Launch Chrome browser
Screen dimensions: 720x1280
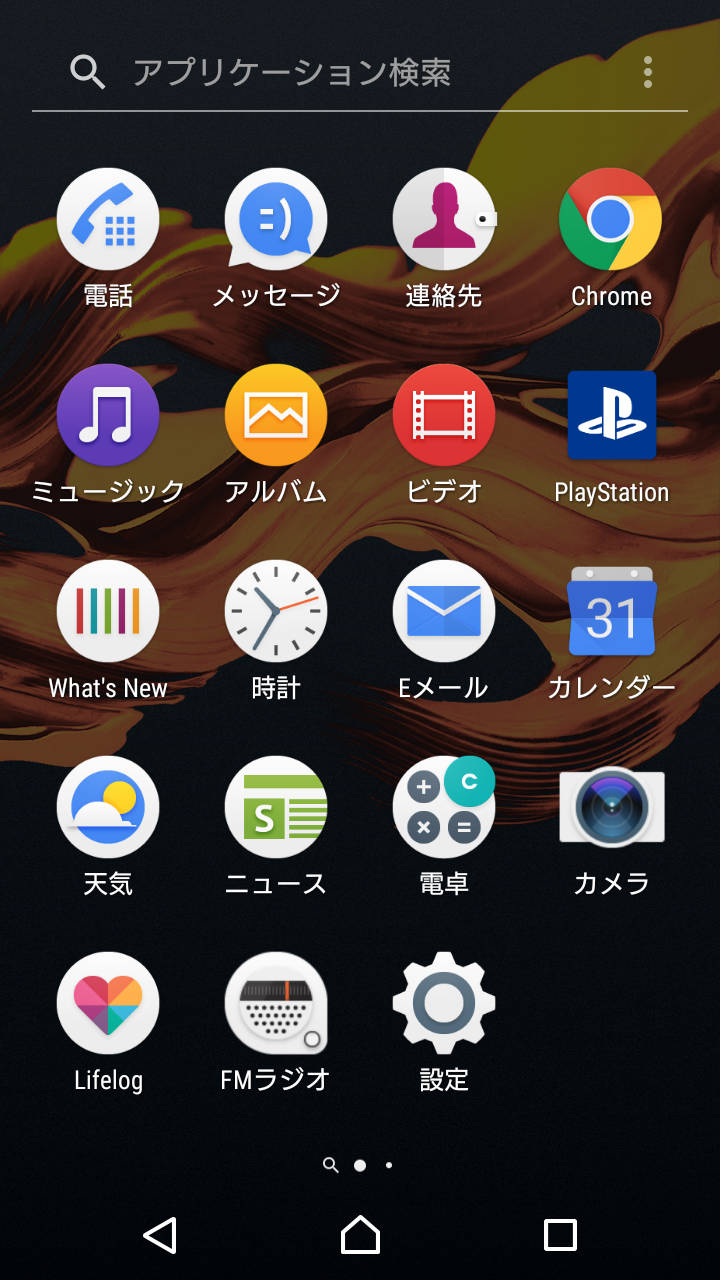[x=611, y=219]
